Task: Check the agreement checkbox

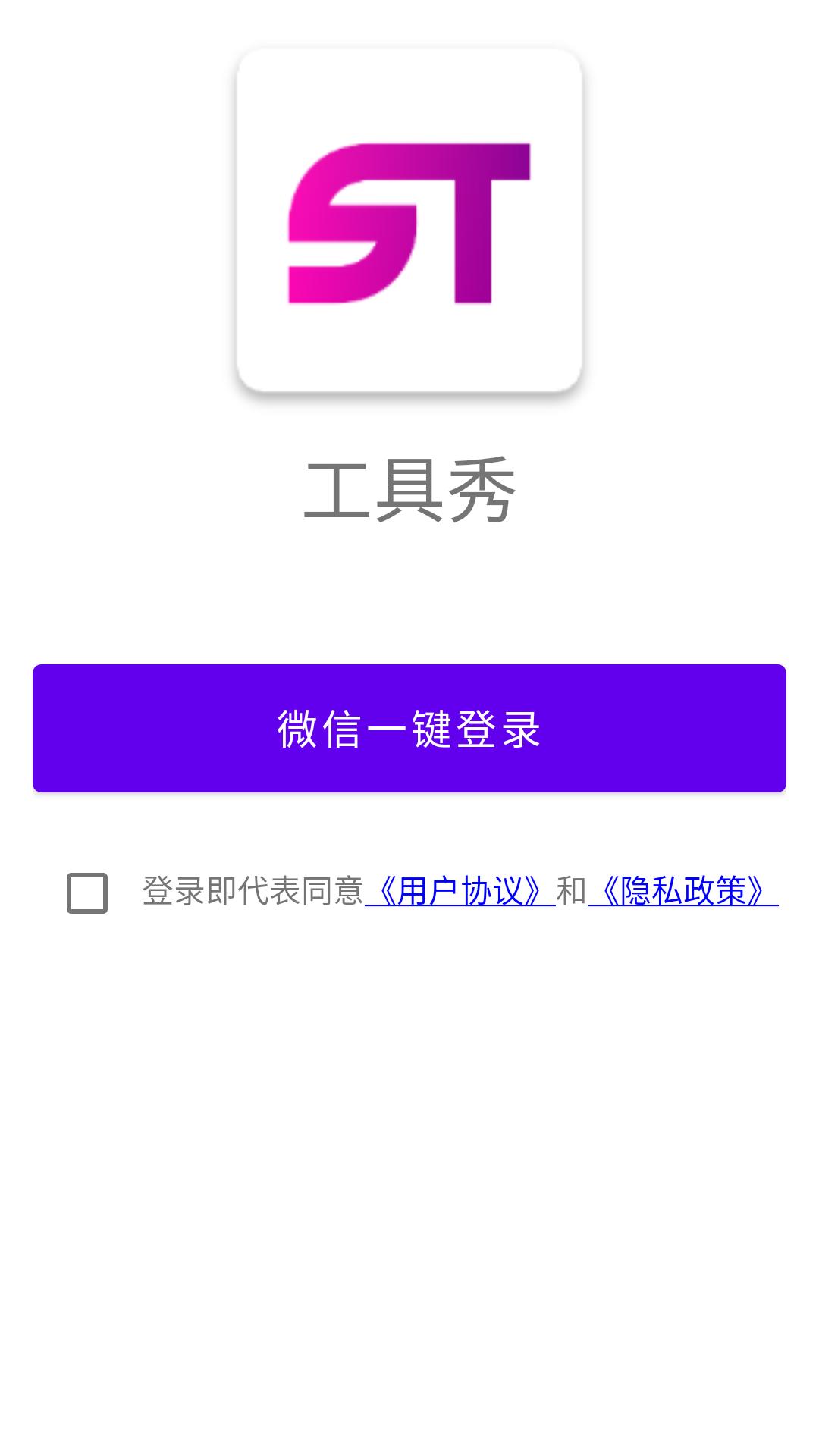Action: pos(87,893)
